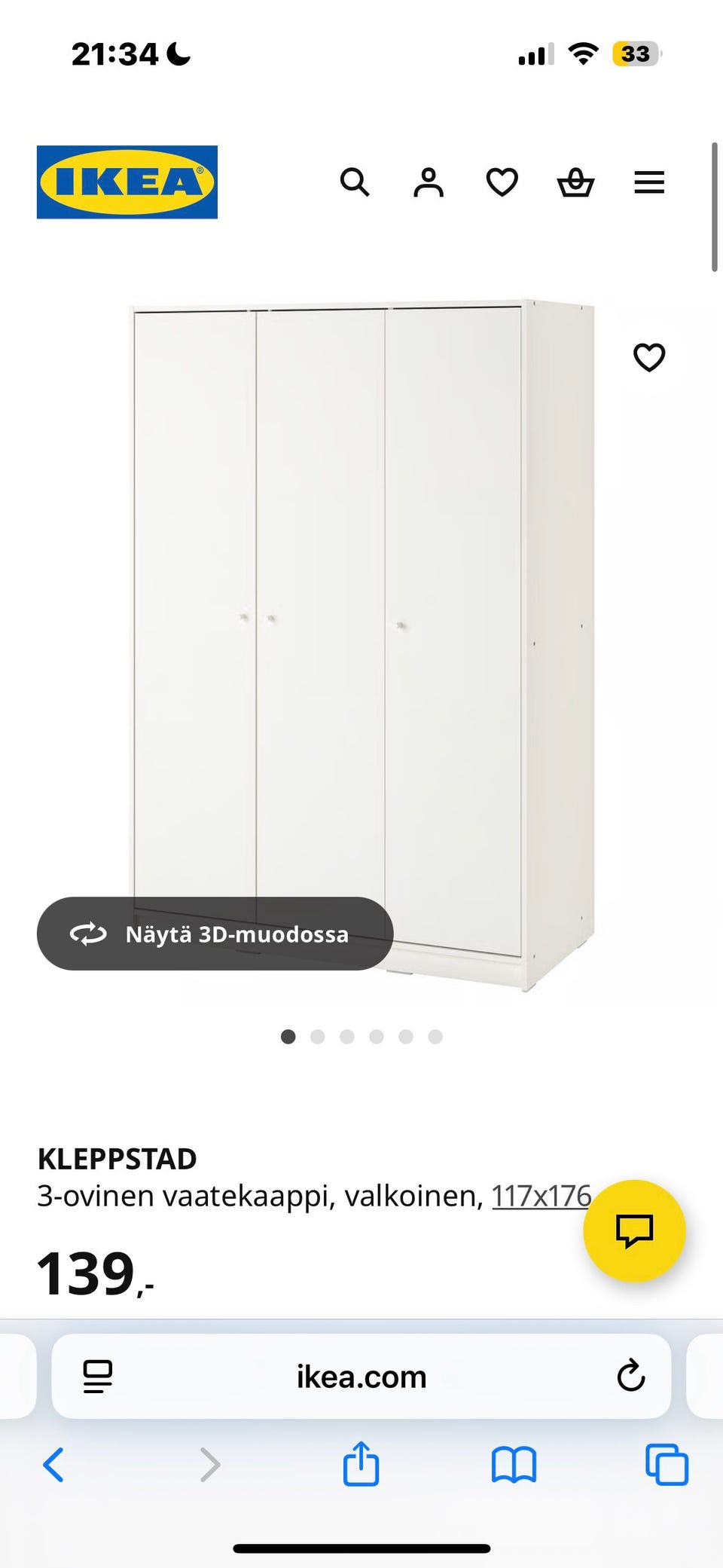Go back in Safari
Viewport: 723px width, 1568px height.
(54, 1465)
